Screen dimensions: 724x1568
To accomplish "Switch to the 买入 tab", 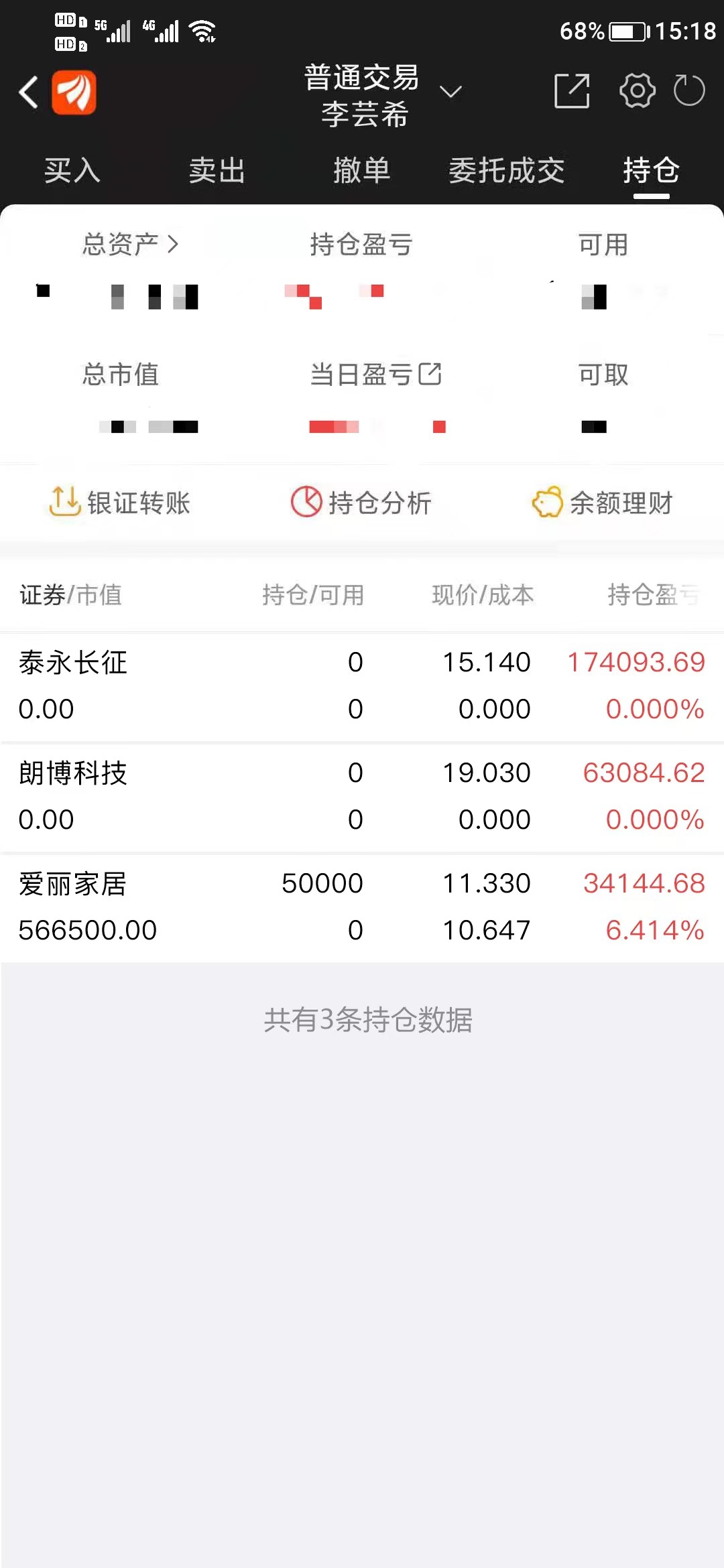I will pyautogui.click(x=72, y=170).
